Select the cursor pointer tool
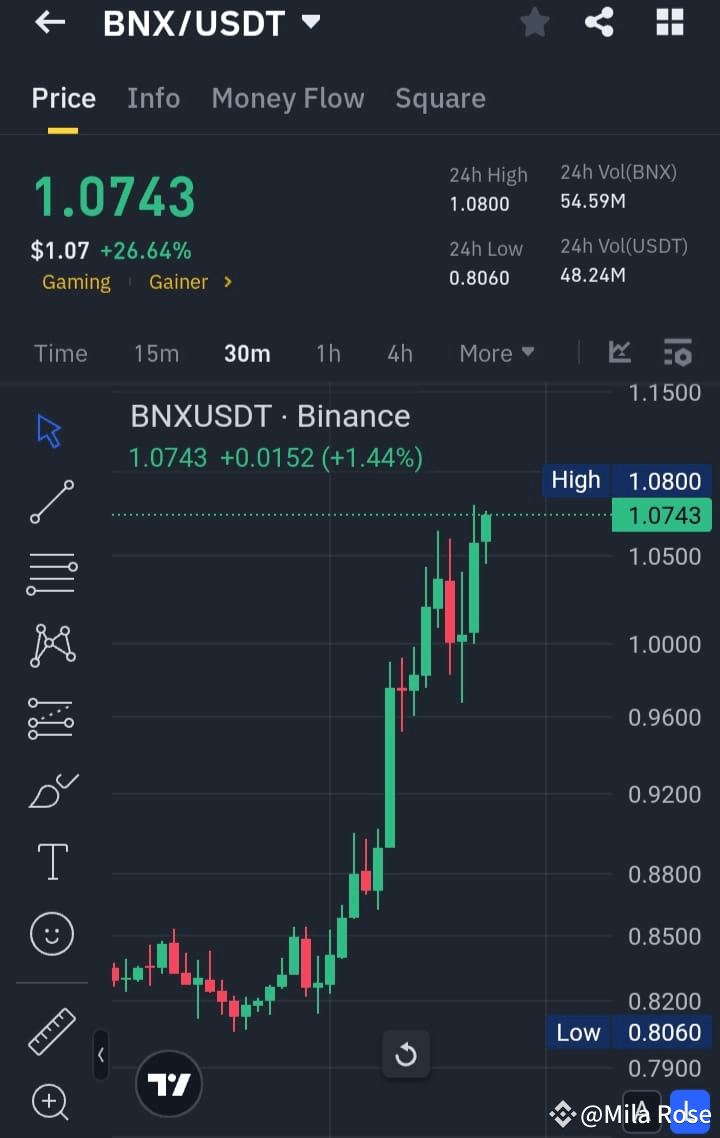The height and width of the screenshot is (1138, 720). (x=51, y=428)
